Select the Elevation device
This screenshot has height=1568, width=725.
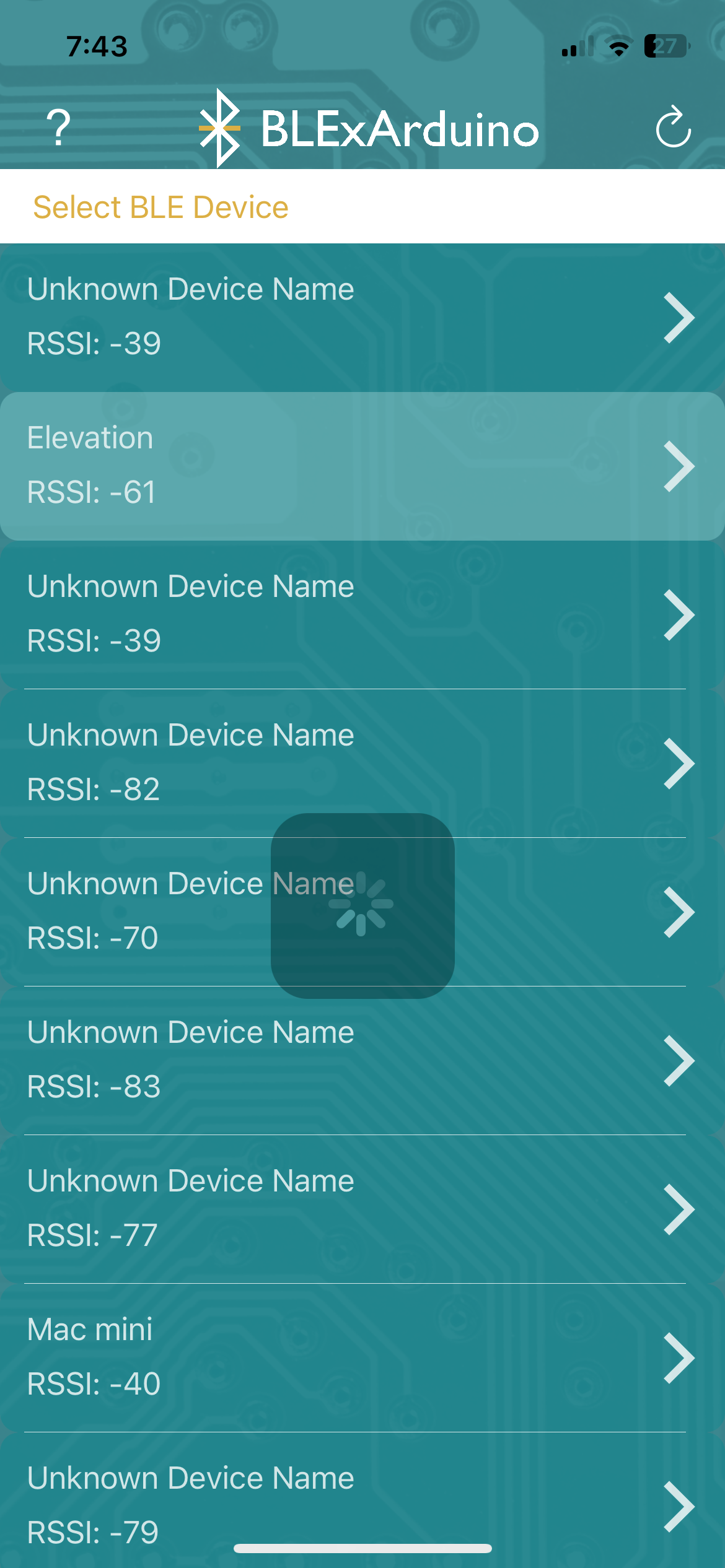coord(362,466)
